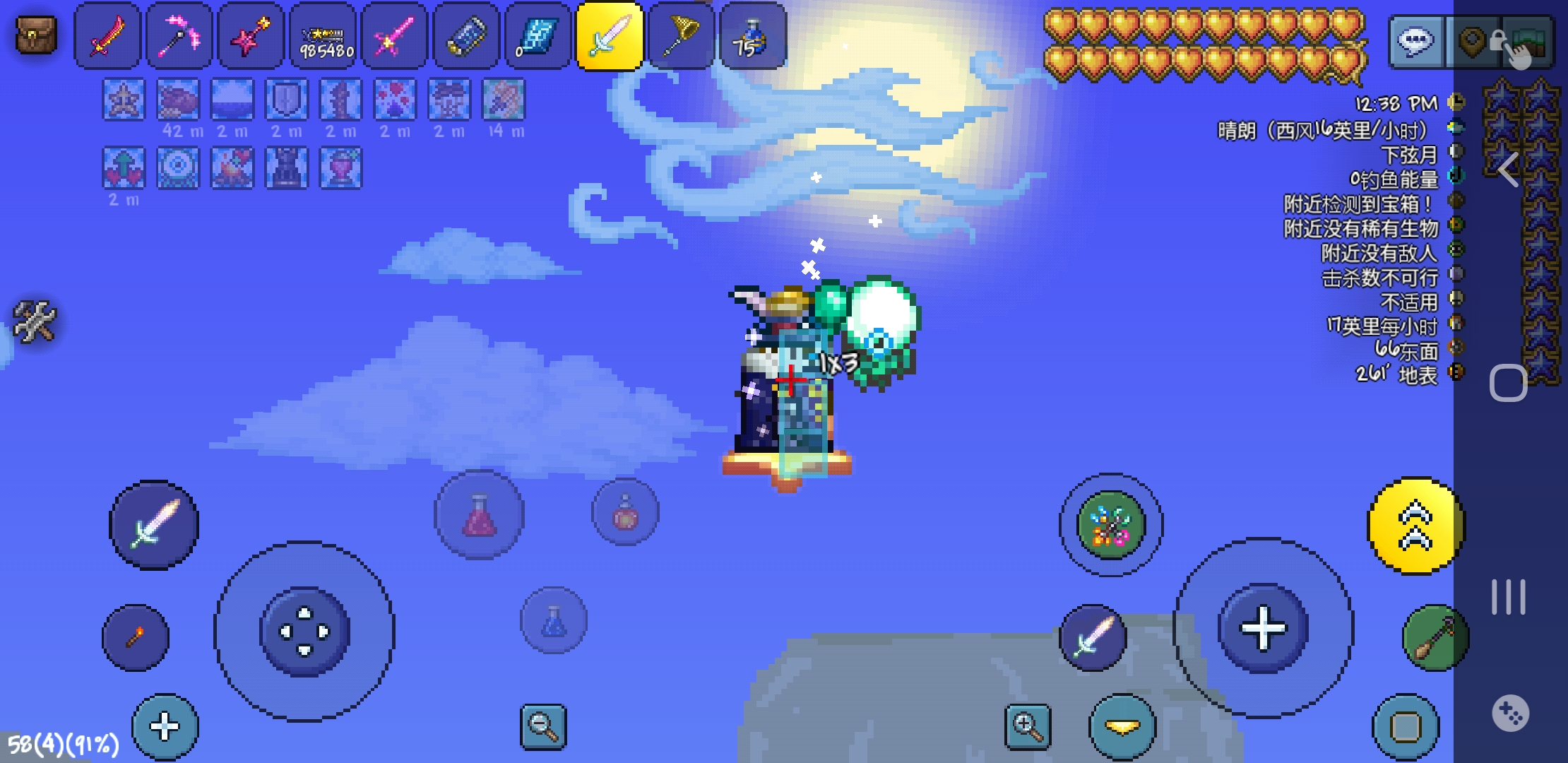Use the blue mana potion quick button
Screen dimensions: 1568x763
point(554,620)
